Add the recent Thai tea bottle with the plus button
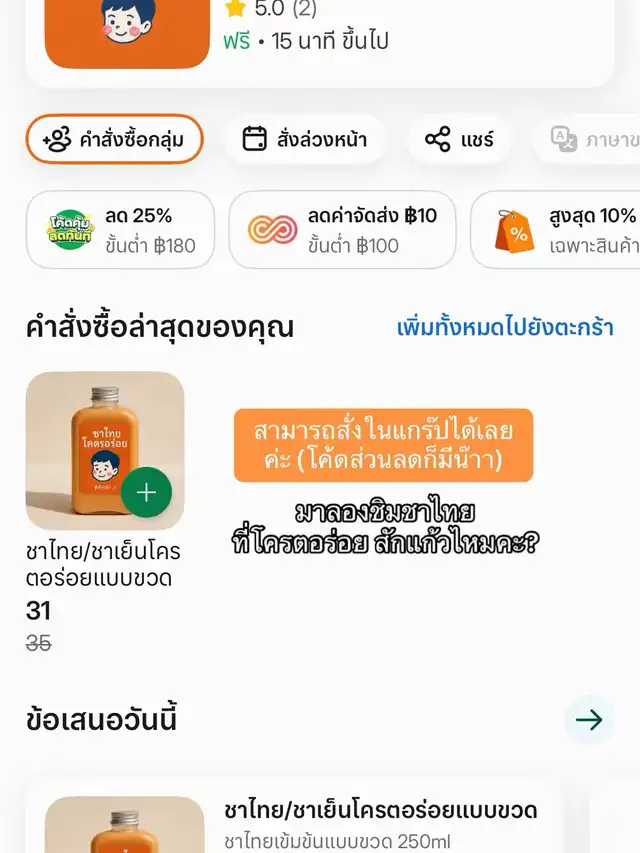 coord(146,492)
